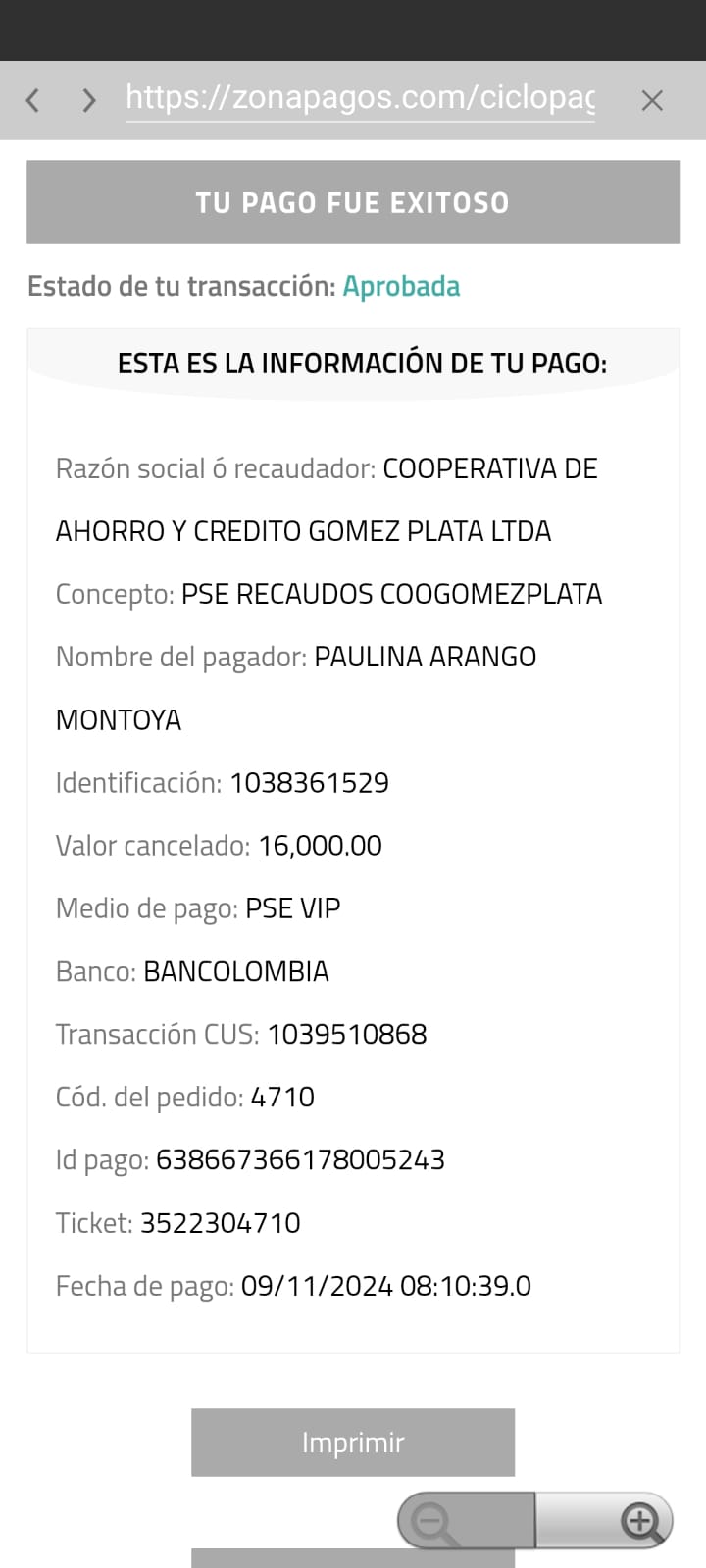Go forward to the next web page
The width and height of the screenshot is (706, 1568).
pyautogui.click(x=89, y=100)
